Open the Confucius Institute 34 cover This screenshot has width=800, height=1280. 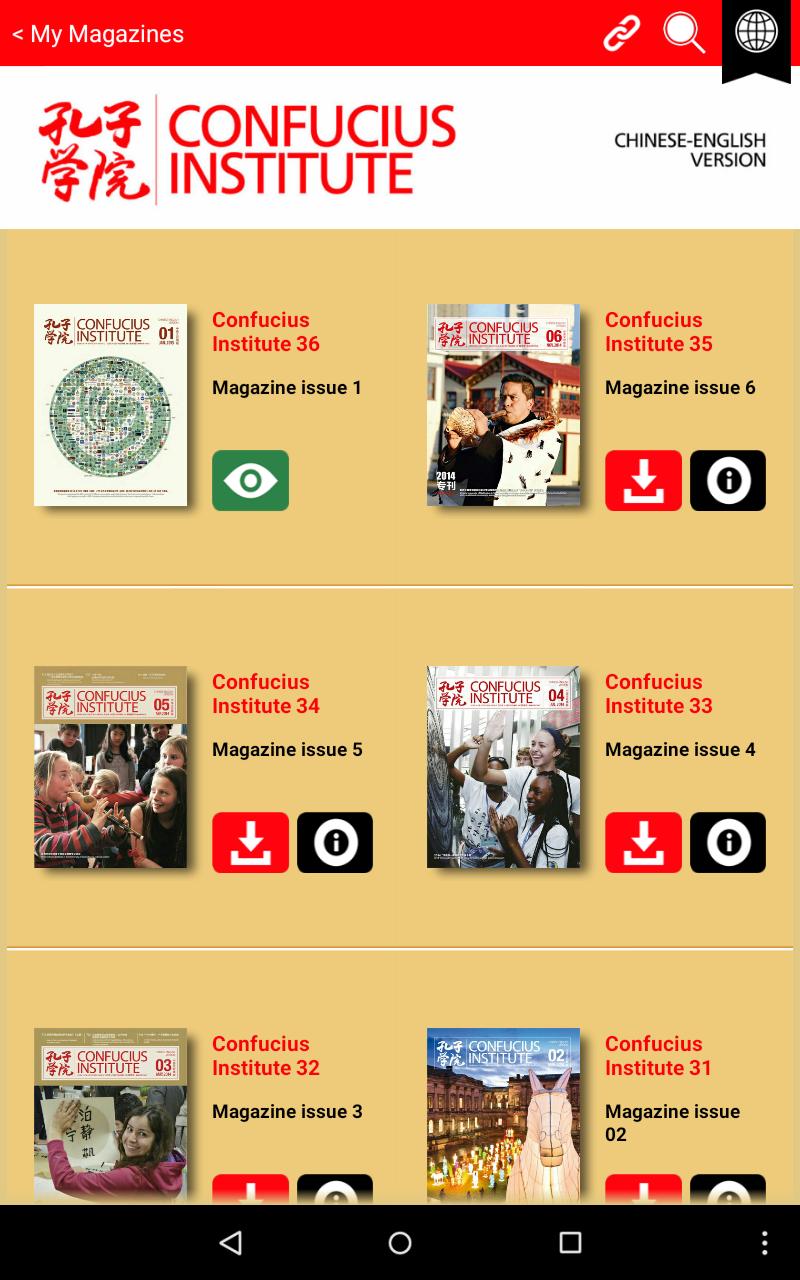click(110, 767)
